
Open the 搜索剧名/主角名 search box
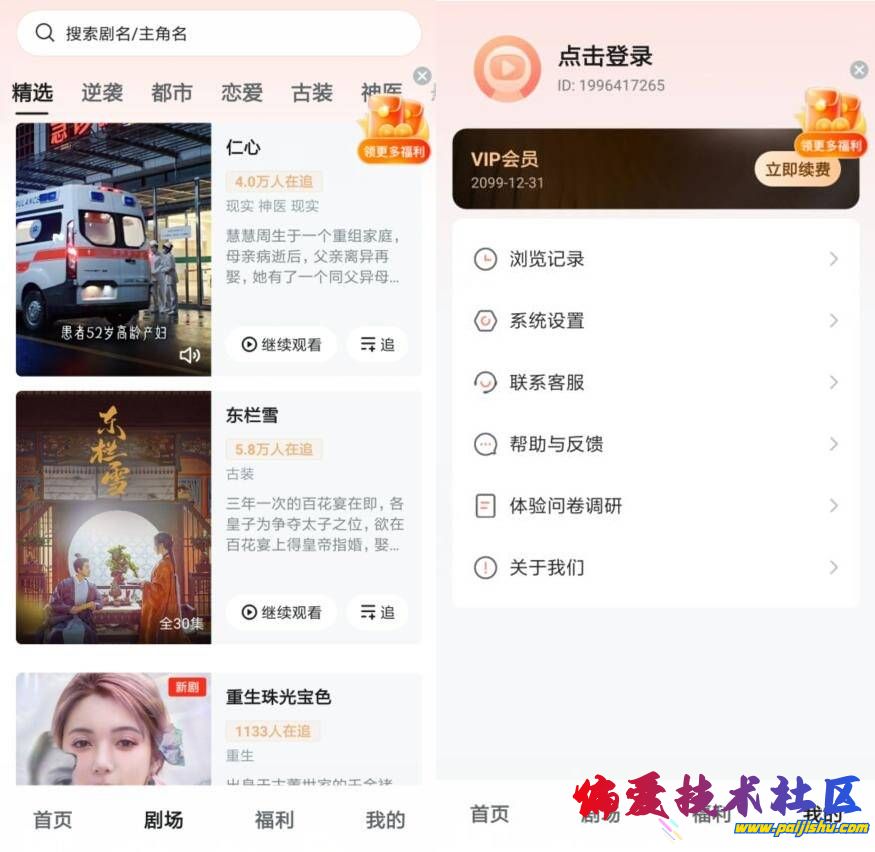pos(218,33)
